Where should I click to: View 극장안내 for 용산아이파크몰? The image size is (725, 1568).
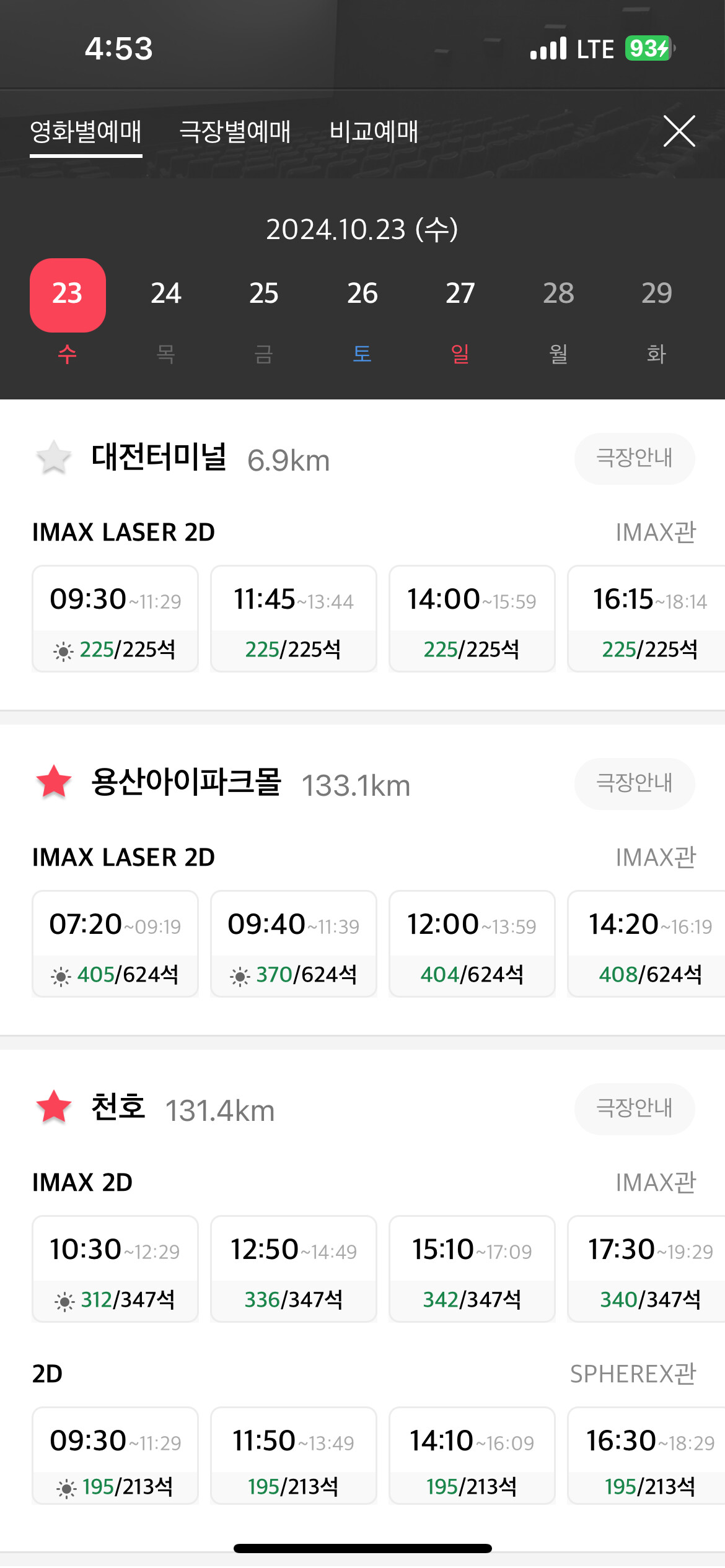point(634,783)
